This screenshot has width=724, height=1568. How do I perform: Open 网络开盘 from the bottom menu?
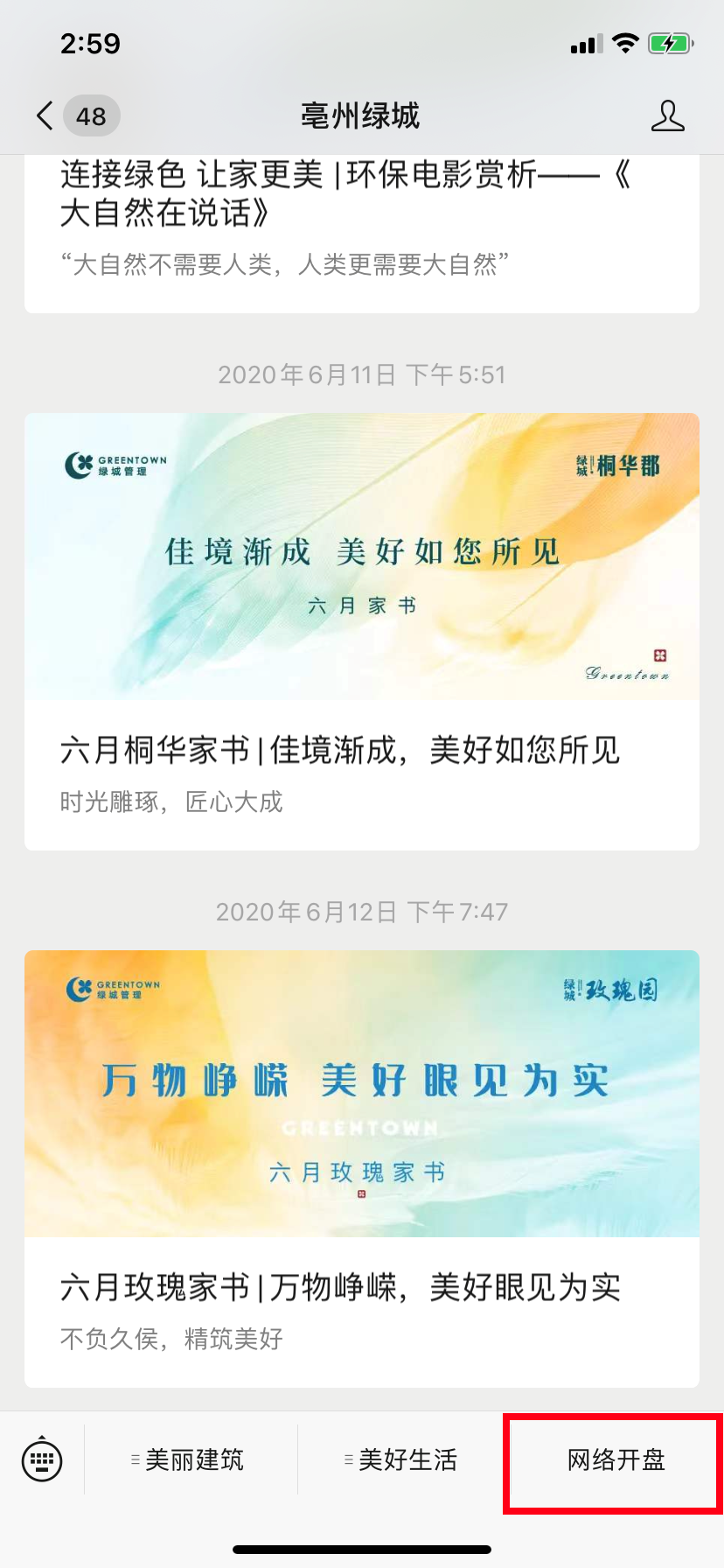click(615, 1459)
